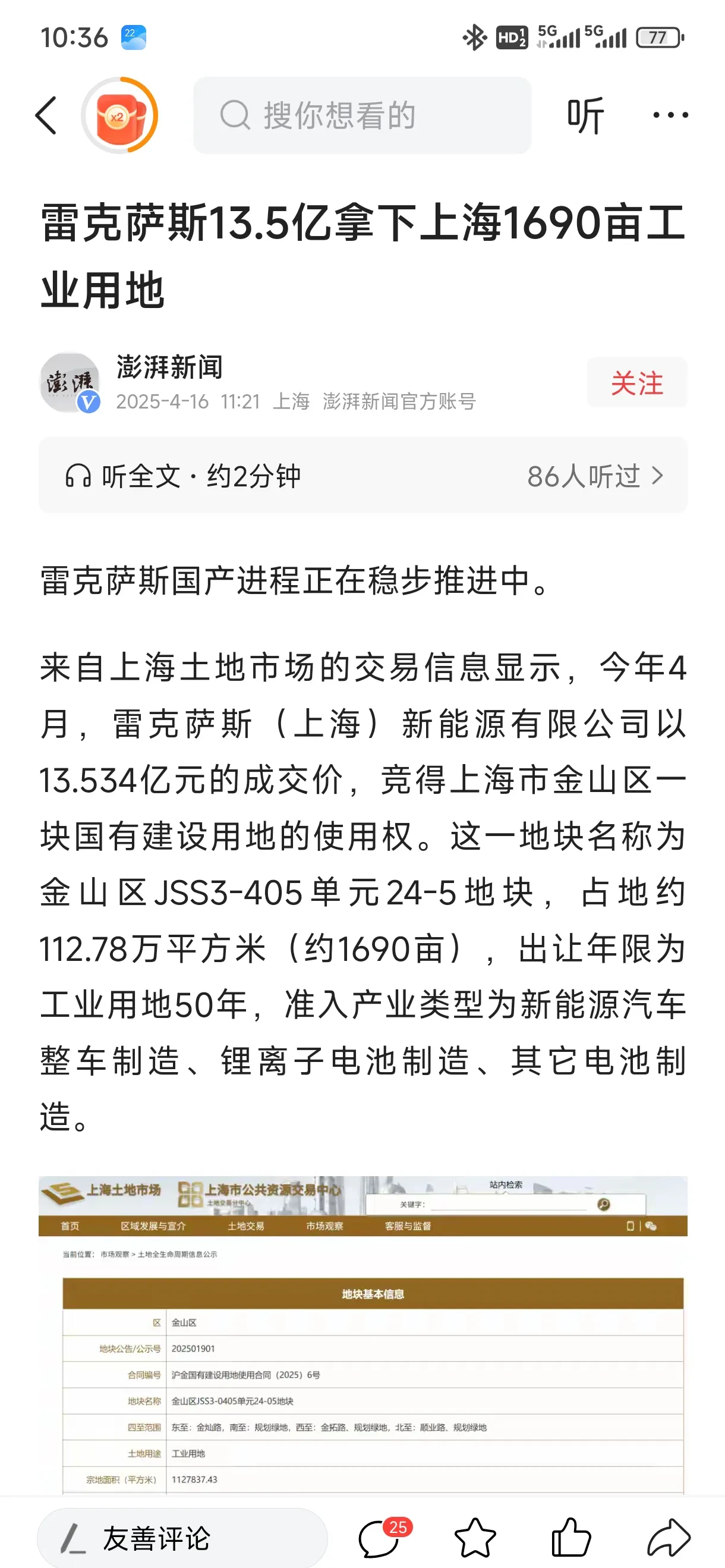Like the article with the thumbs-up icon
This screenshot has width=725, height=1568.
click(570, 1538)
